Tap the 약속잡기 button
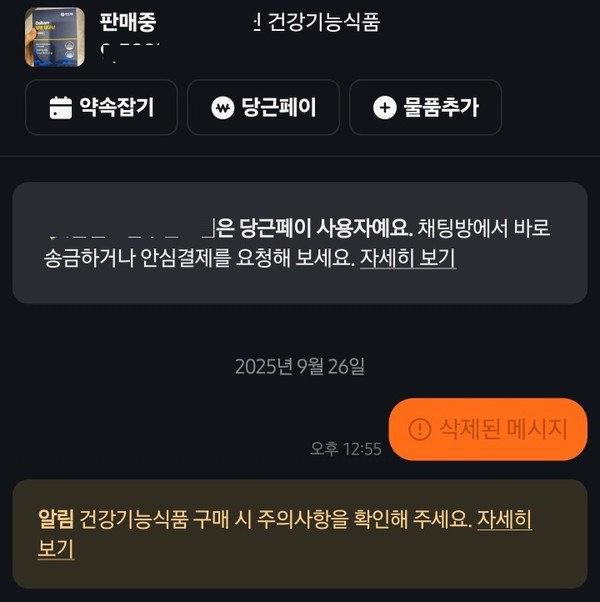This screenshot has height=602, width=600. click(x=101, y=108)
